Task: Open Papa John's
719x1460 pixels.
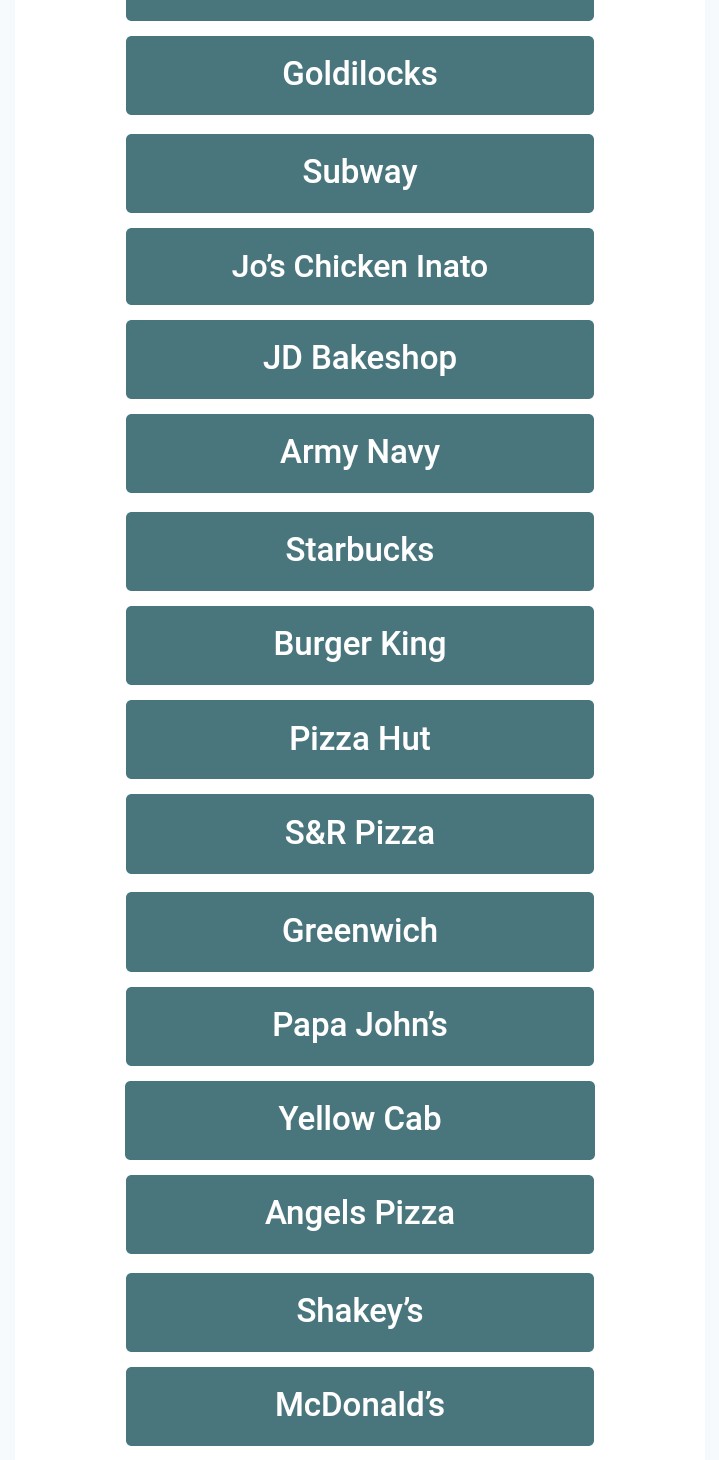Action: pyautogui.click(x=360, y=1026)
